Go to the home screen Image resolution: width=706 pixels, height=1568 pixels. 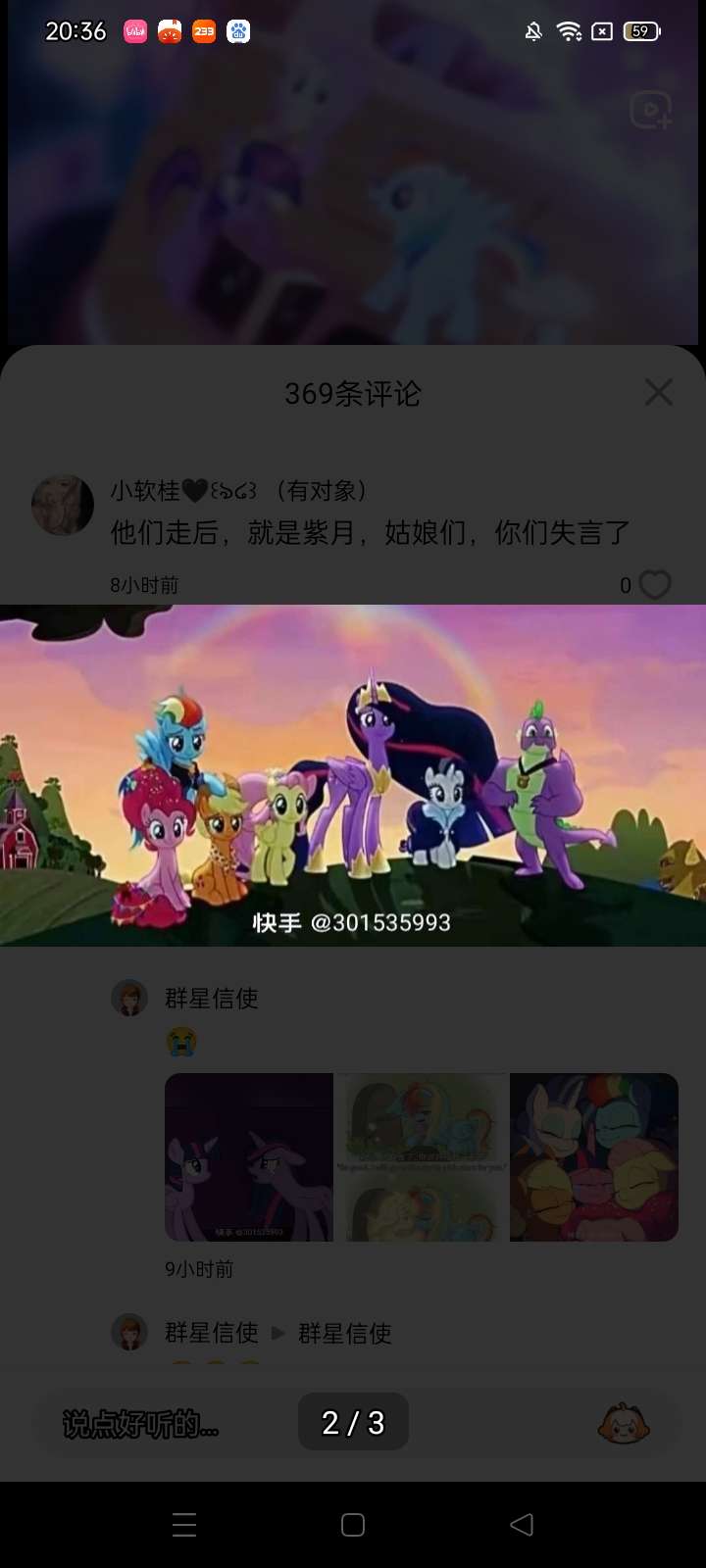pos(353,1524)
